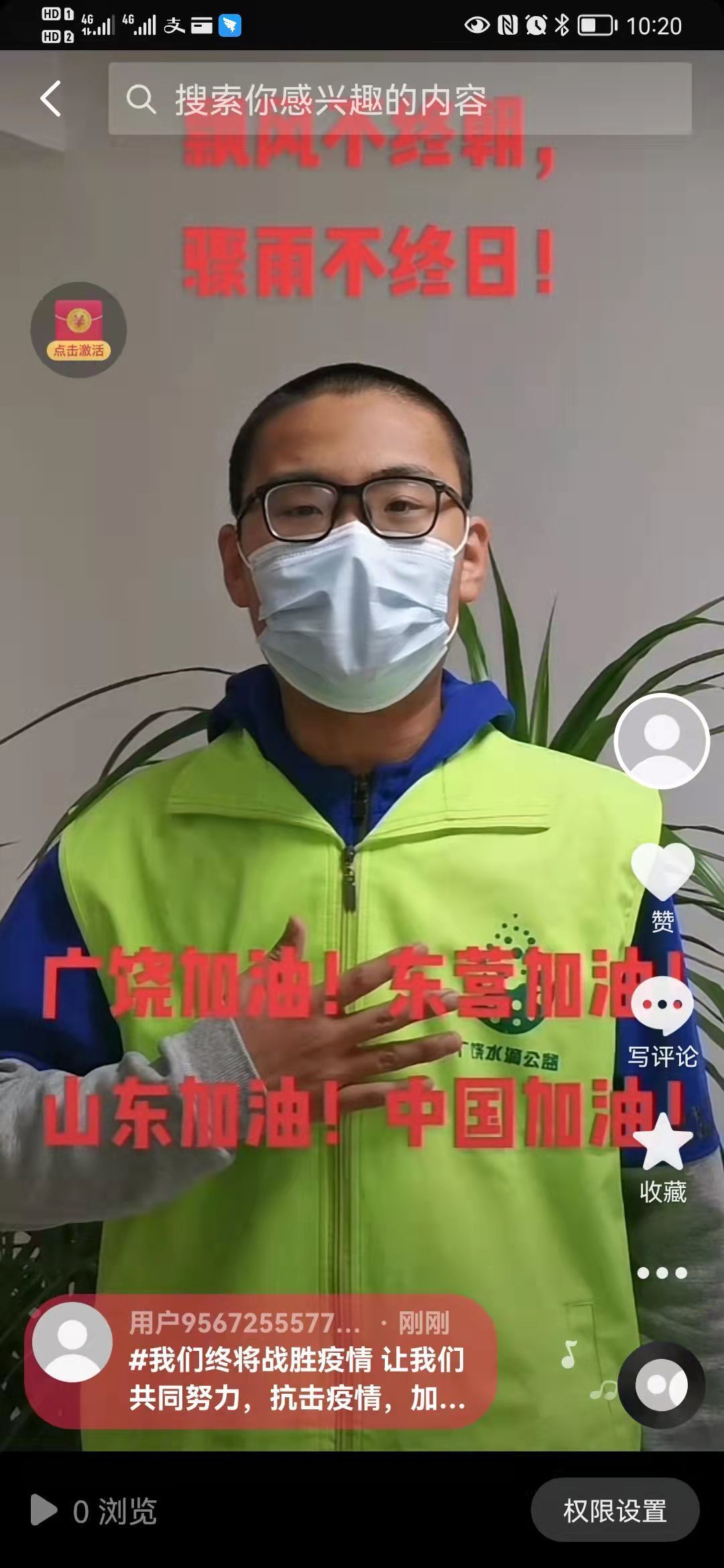Screen dimensions: 724x1568
Task: Open the creator's profile avatar on the right
Action: [662, 740]
